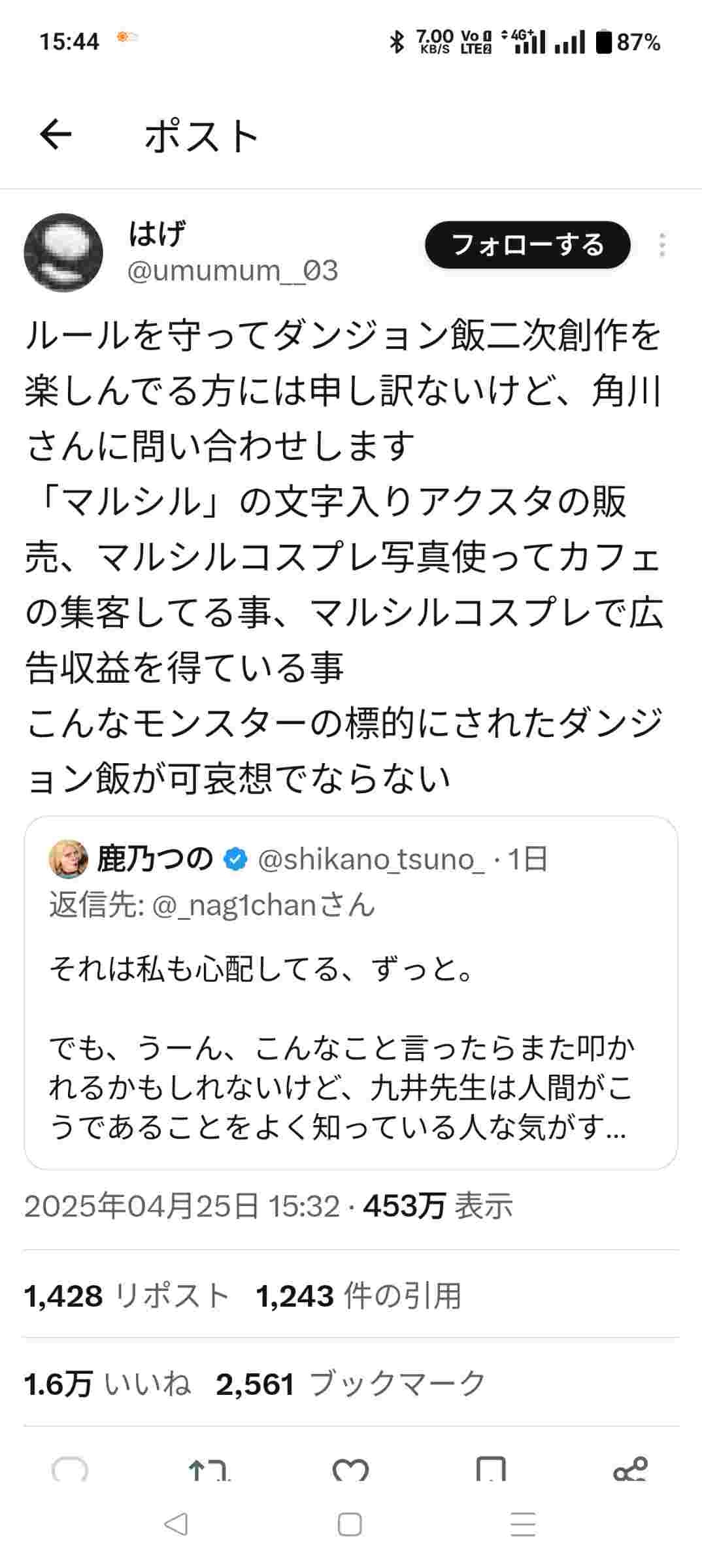Tap the system back button
Screen dimensions: 702x1568
pos(176,1525)
